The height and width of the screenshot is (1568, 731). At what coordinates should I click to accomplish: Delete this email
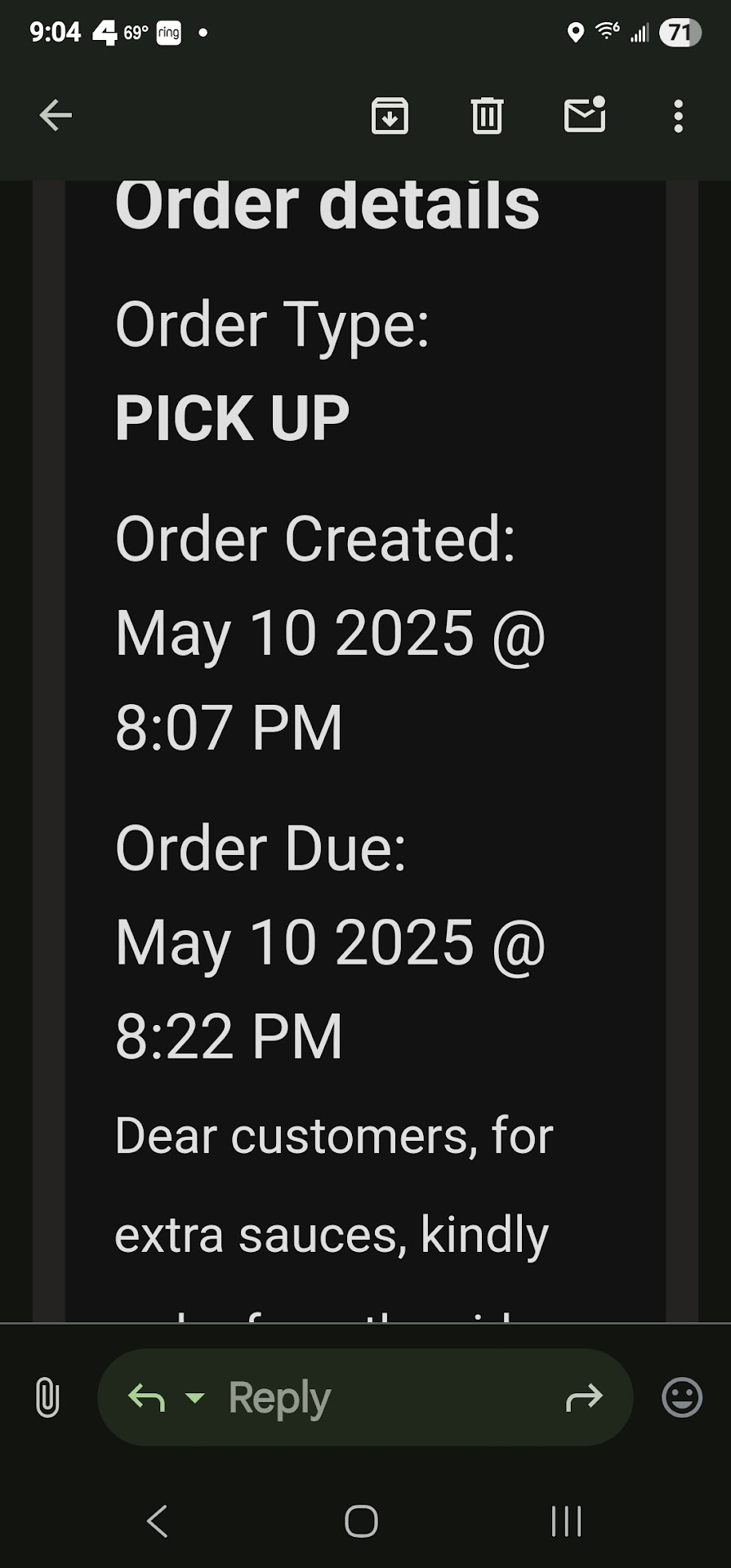487,115
